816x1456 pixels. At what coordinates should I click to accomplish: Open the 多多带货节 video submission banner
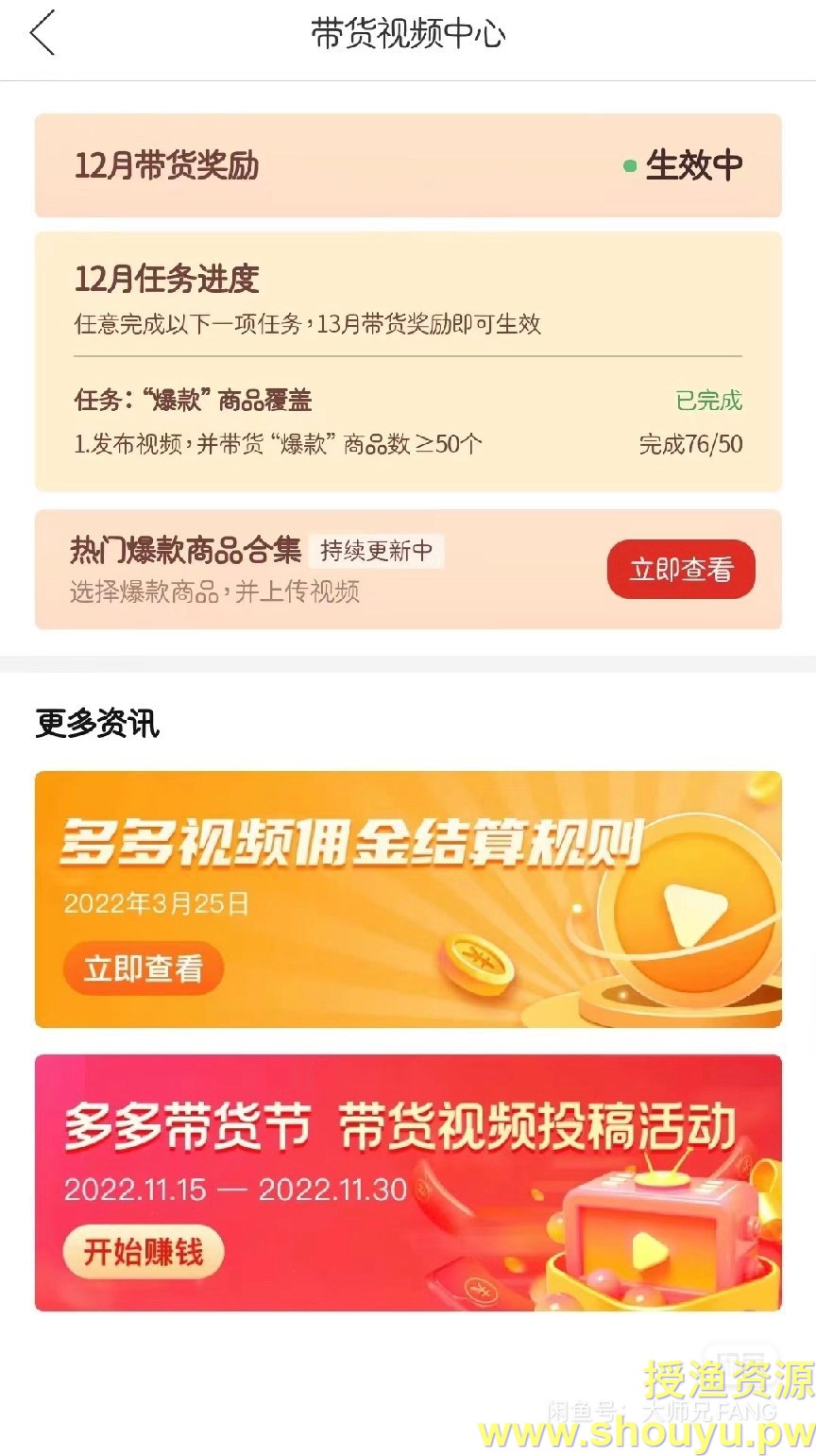pos(408,1182)
